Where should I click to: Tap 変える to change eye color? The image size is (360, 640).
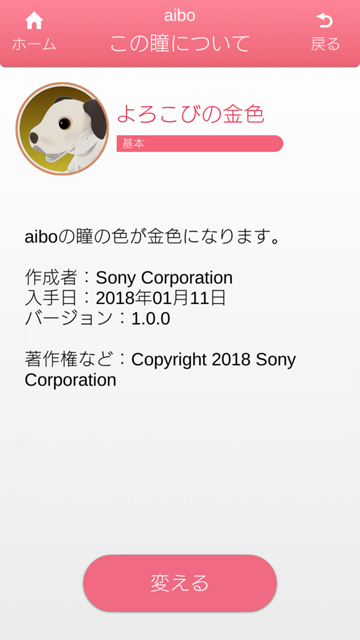180,583
